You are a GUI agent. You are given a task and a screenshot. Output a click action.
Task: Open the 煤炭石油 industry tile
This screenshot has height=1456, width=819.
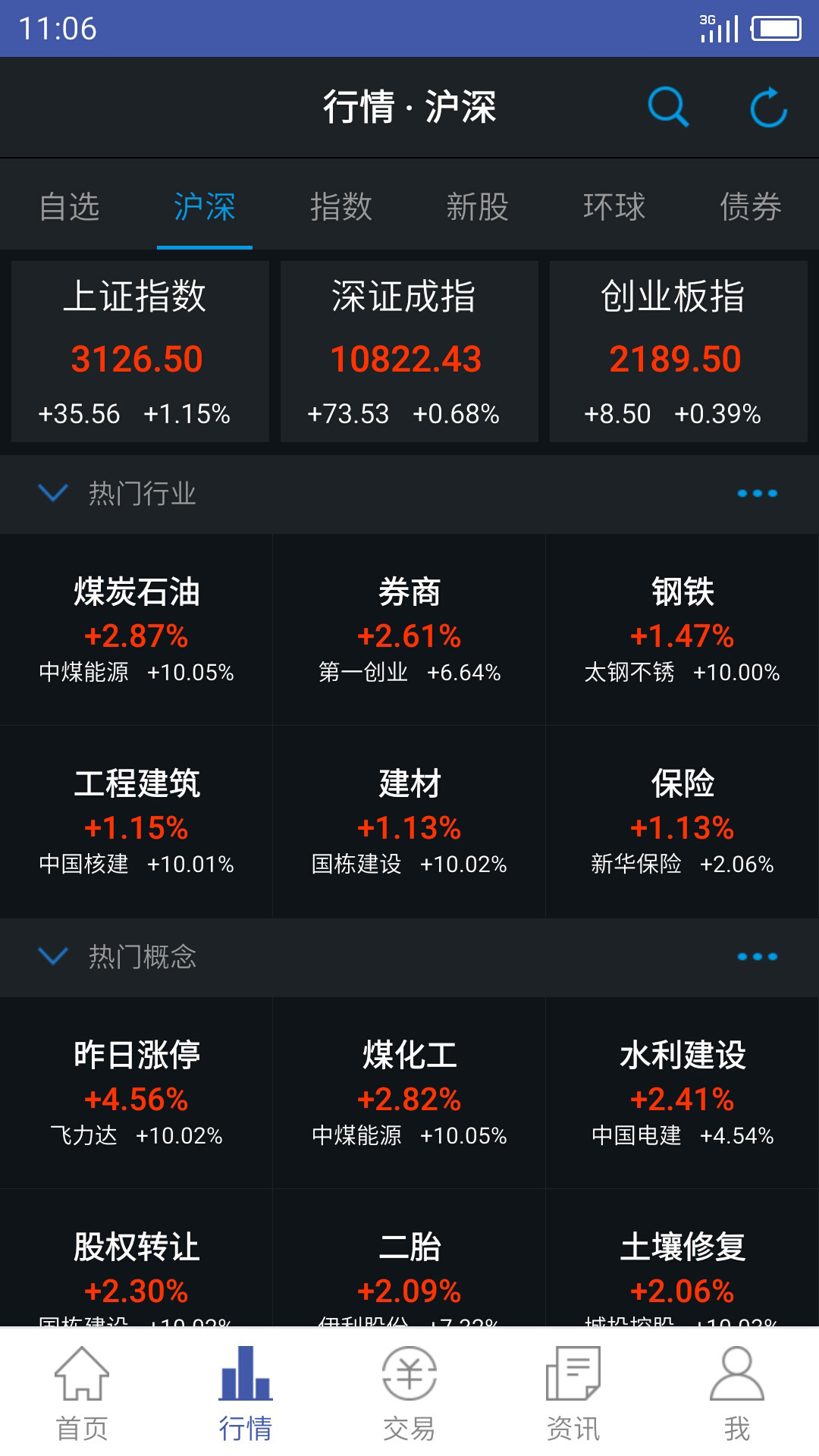[136, 629]
